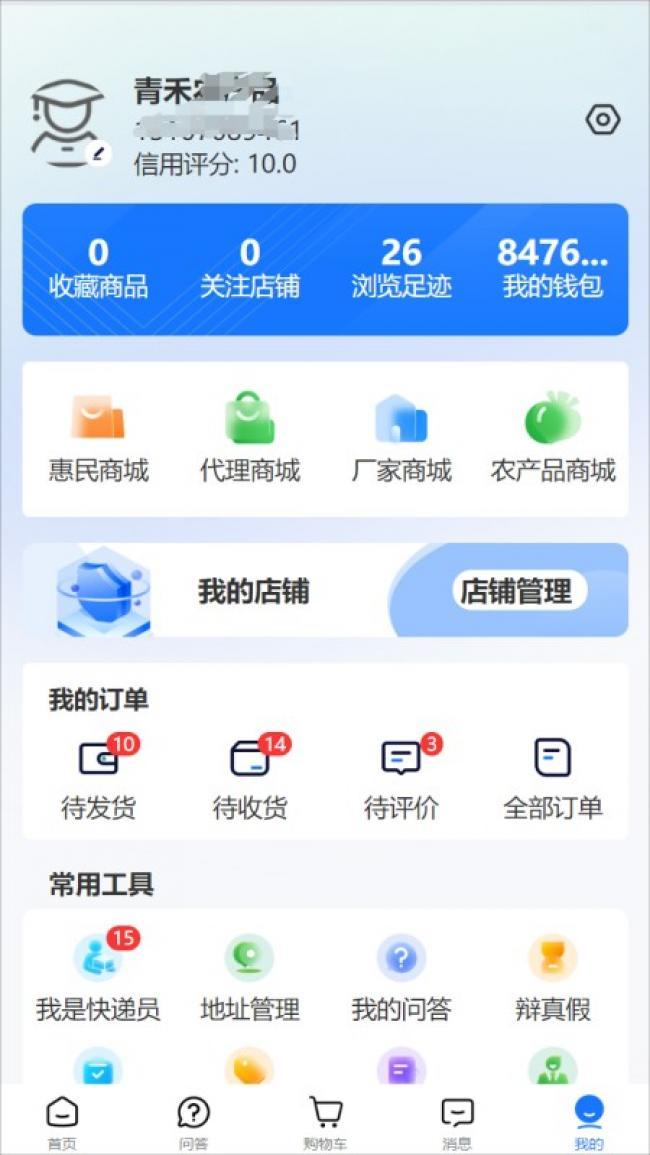Tap the 店铺管理 button
The image size is (650, 1155).
(x=516, y=591)
